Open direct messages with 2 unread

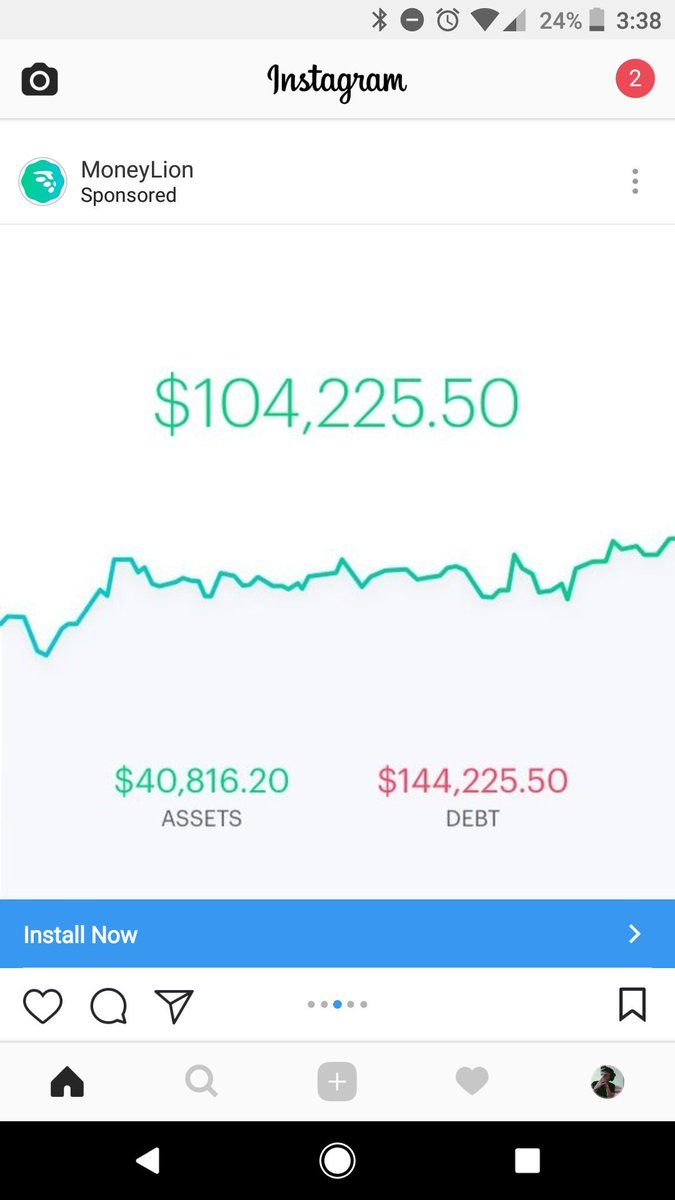point(635,79)
